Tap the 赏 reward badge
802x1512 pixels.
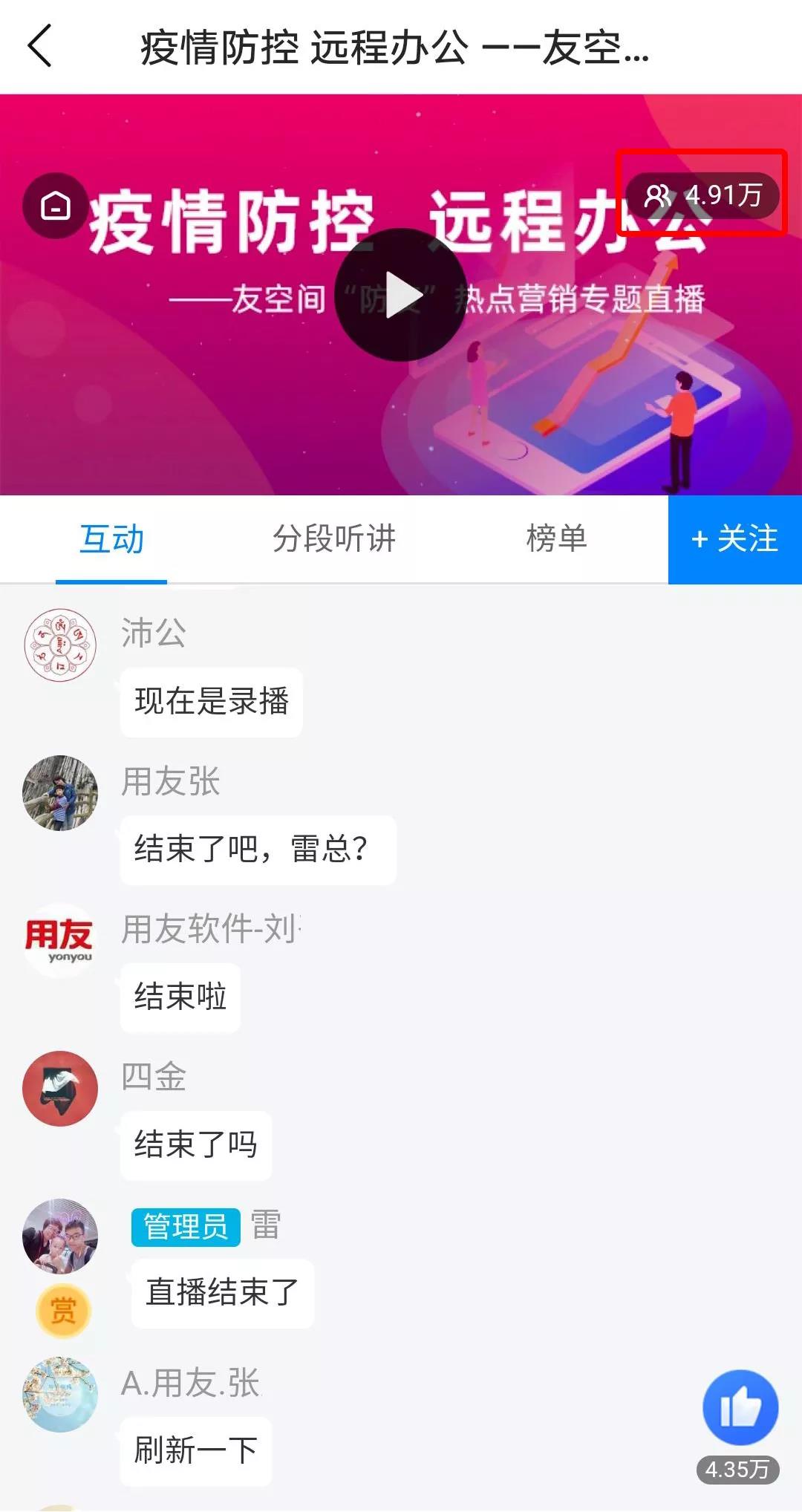pos(63,1311)
